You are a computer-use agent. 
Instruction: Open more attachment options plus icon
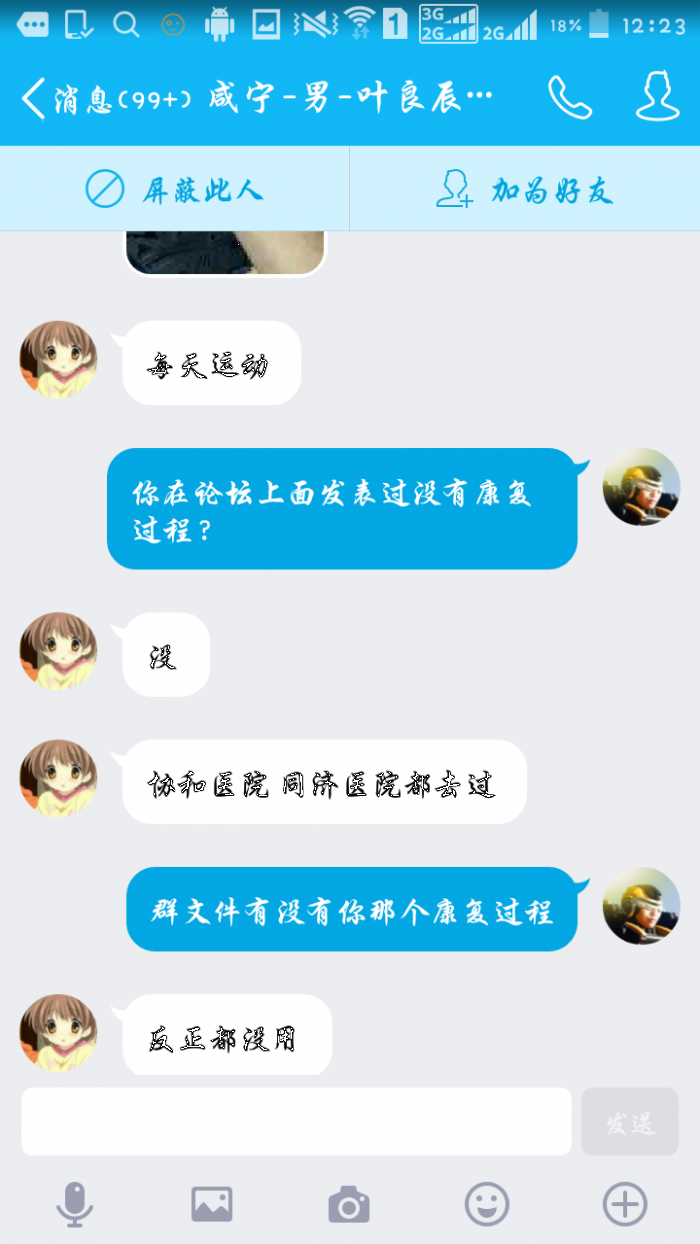625,1204
